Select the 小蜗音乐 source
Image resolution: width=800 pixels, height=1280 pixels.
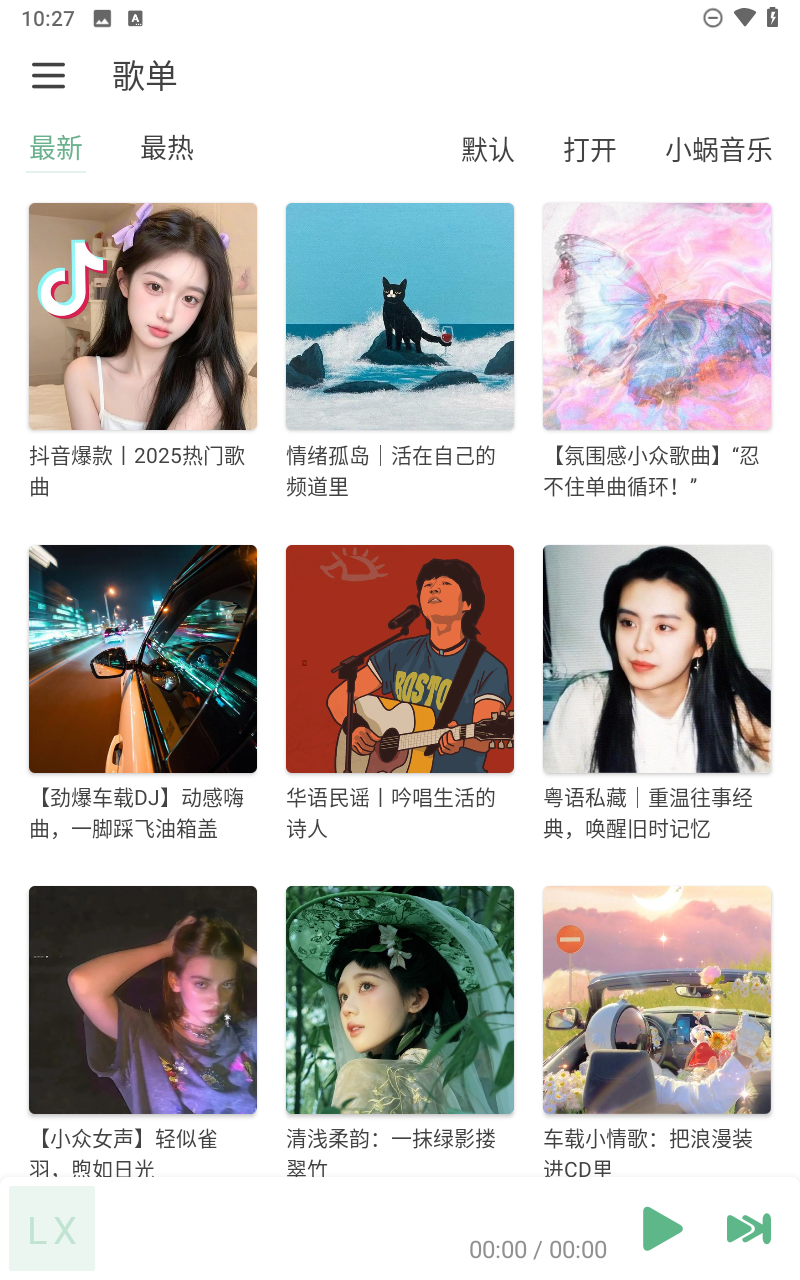click(719, 151)
